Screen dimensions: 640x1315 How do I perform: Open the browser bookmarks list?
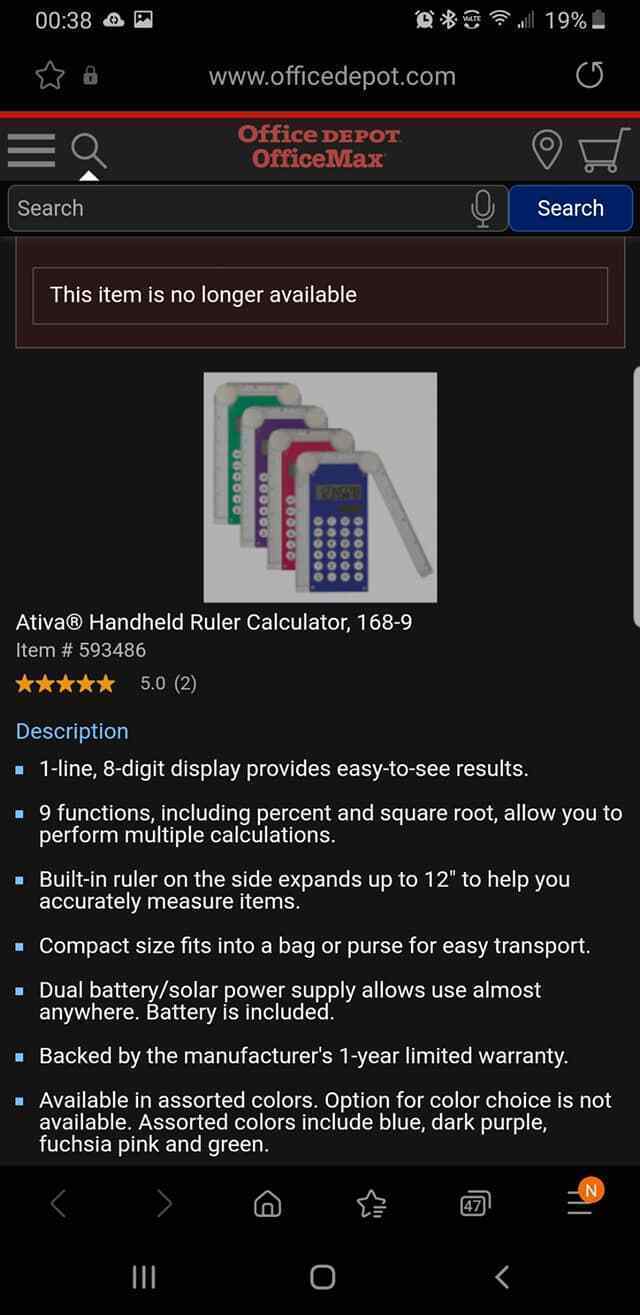point(371,1204)
